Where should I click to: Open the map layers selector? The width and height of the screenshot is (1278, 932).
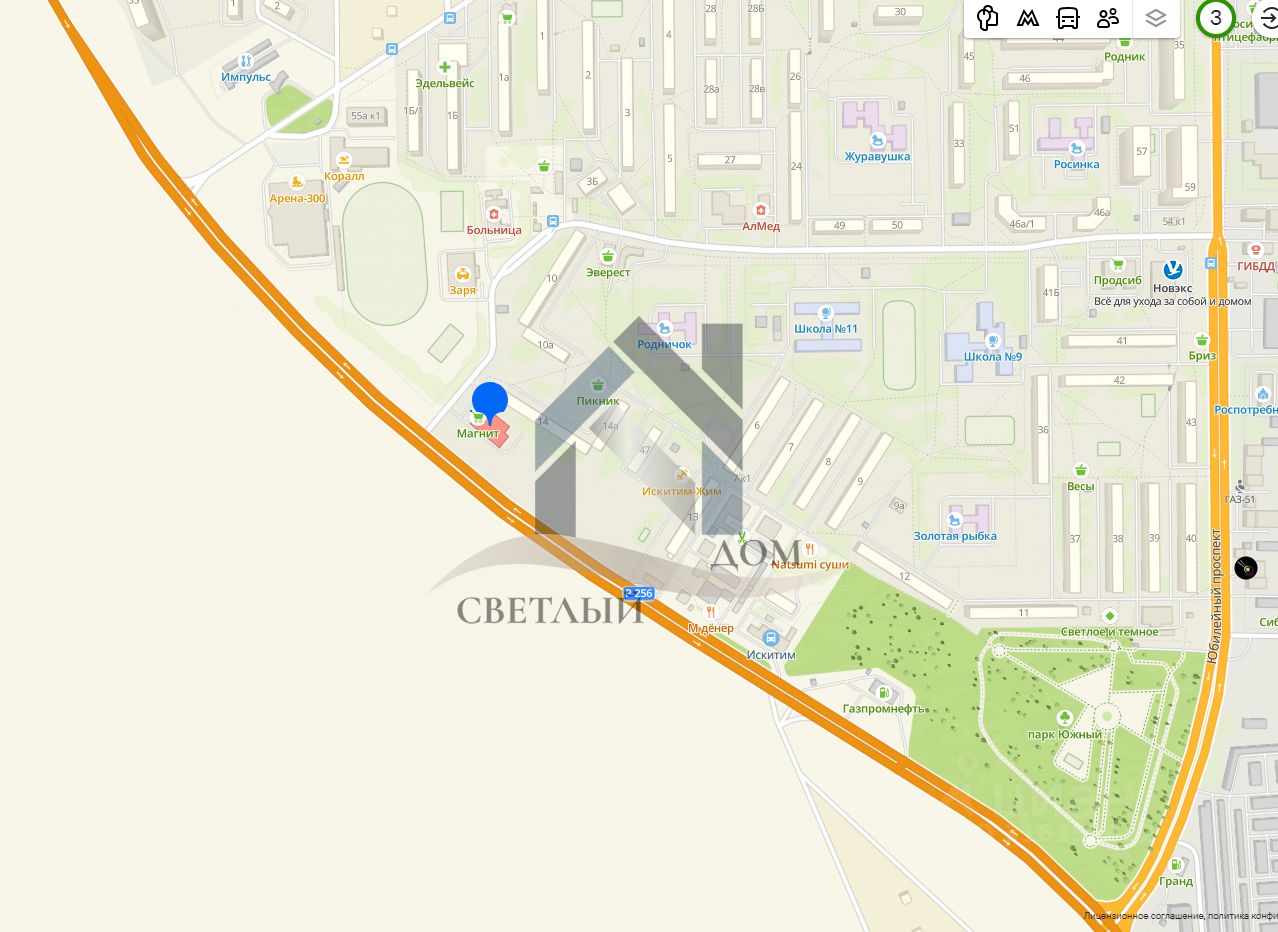tap(1156, 18)
